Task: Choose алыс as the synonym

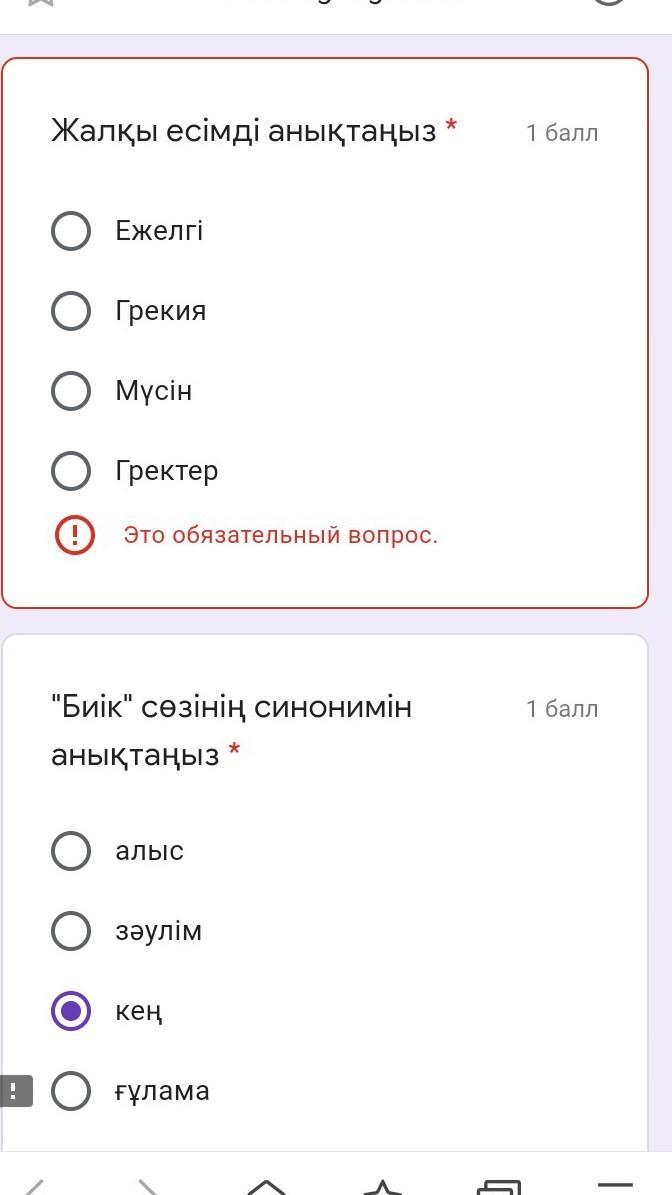Action: 71,851
